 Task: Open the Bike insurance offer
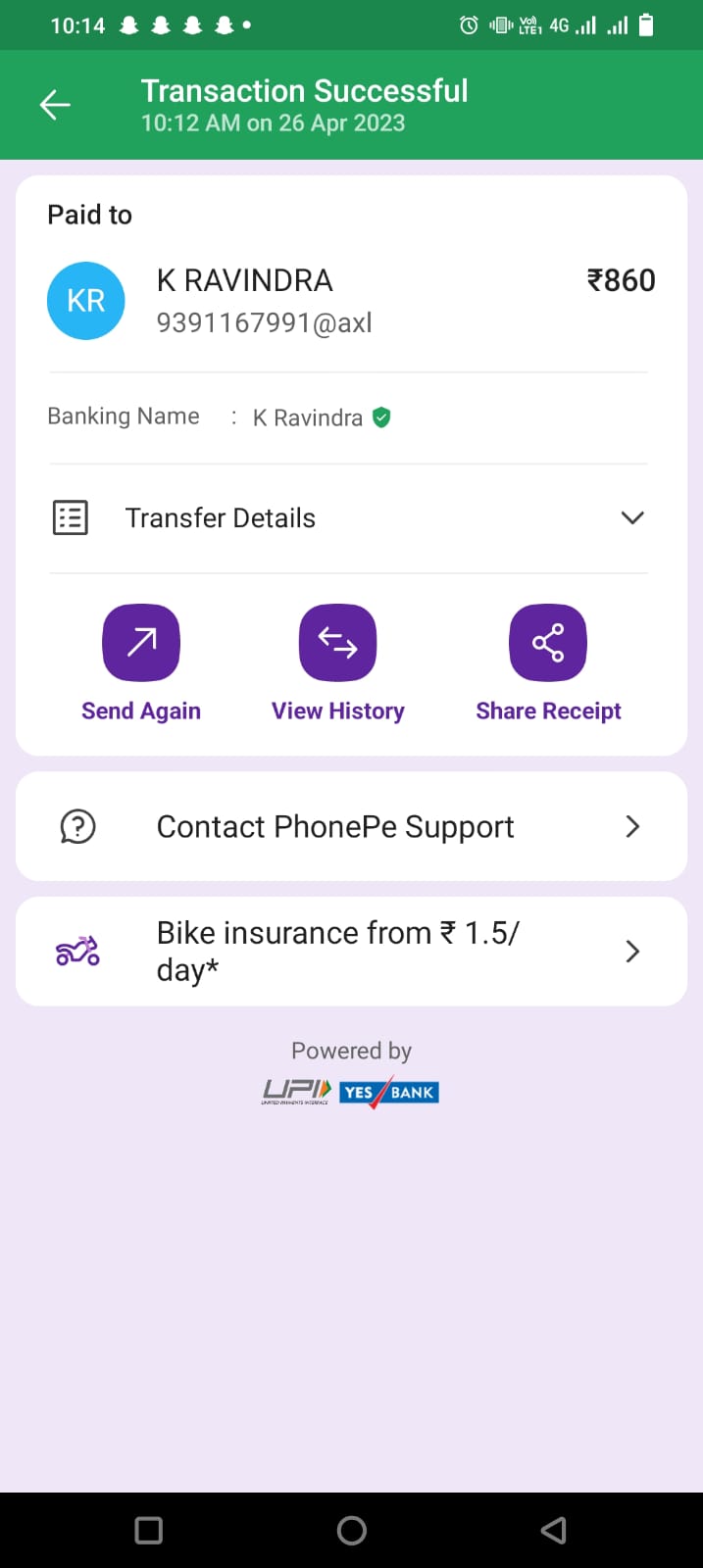351,951
